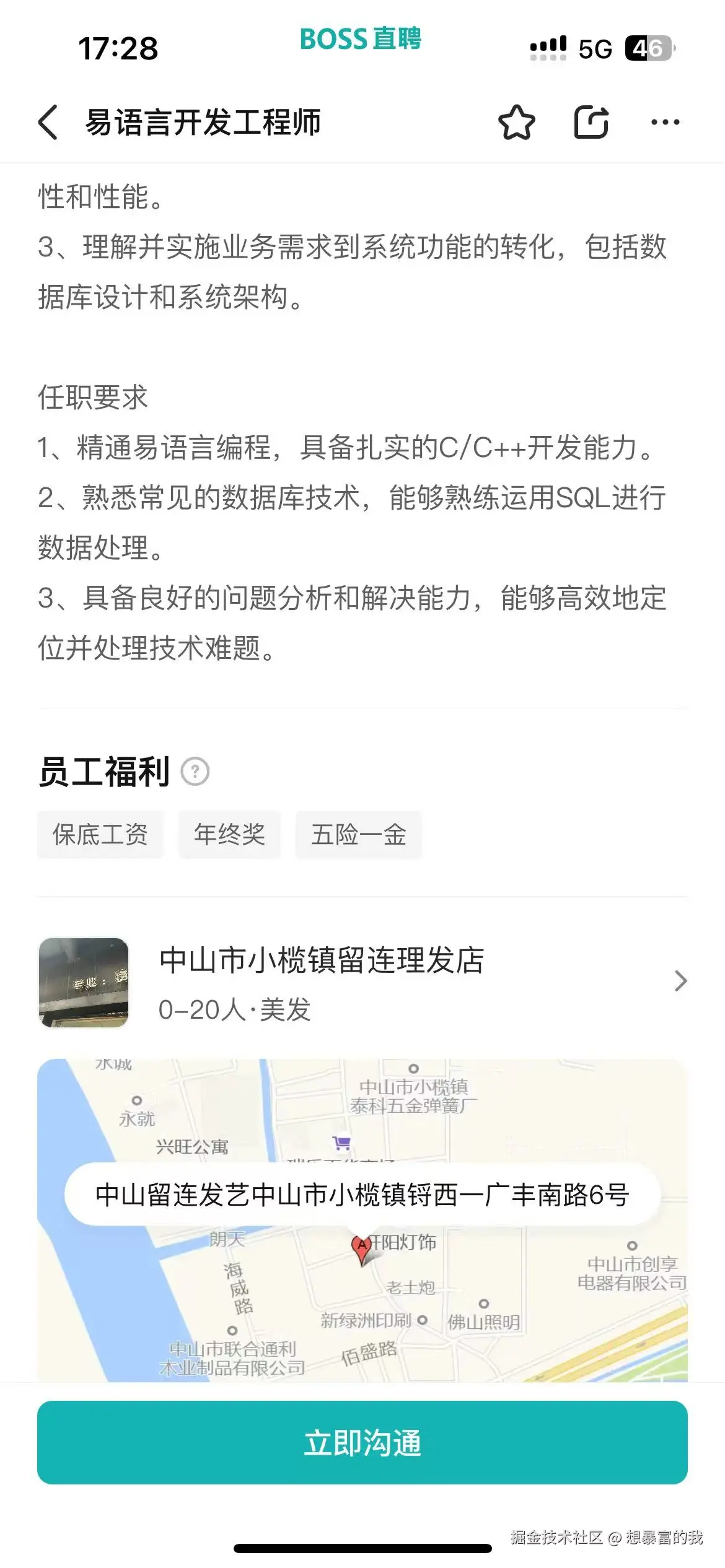Star this job to favorite it
The image size is (725, 1568).
click(x=517, y=121)
